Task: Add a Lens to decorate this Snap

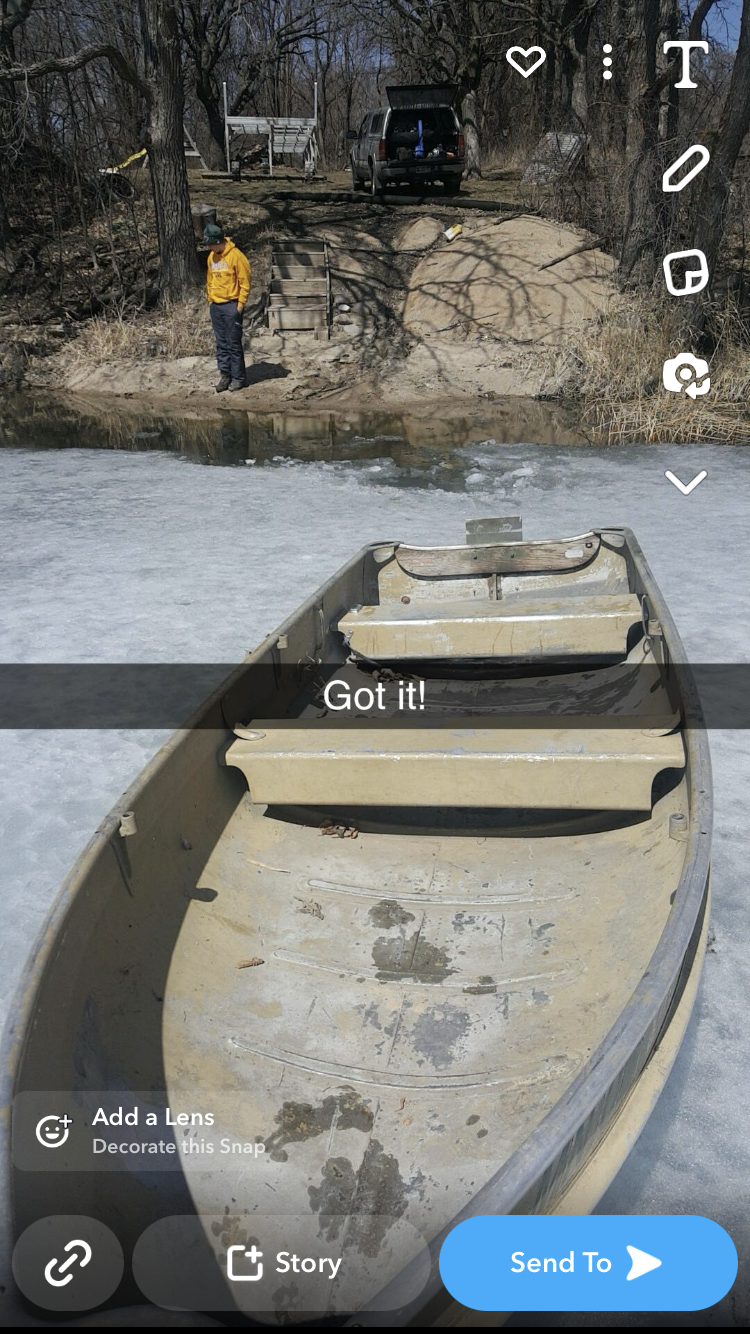Action: point(140,1131)
